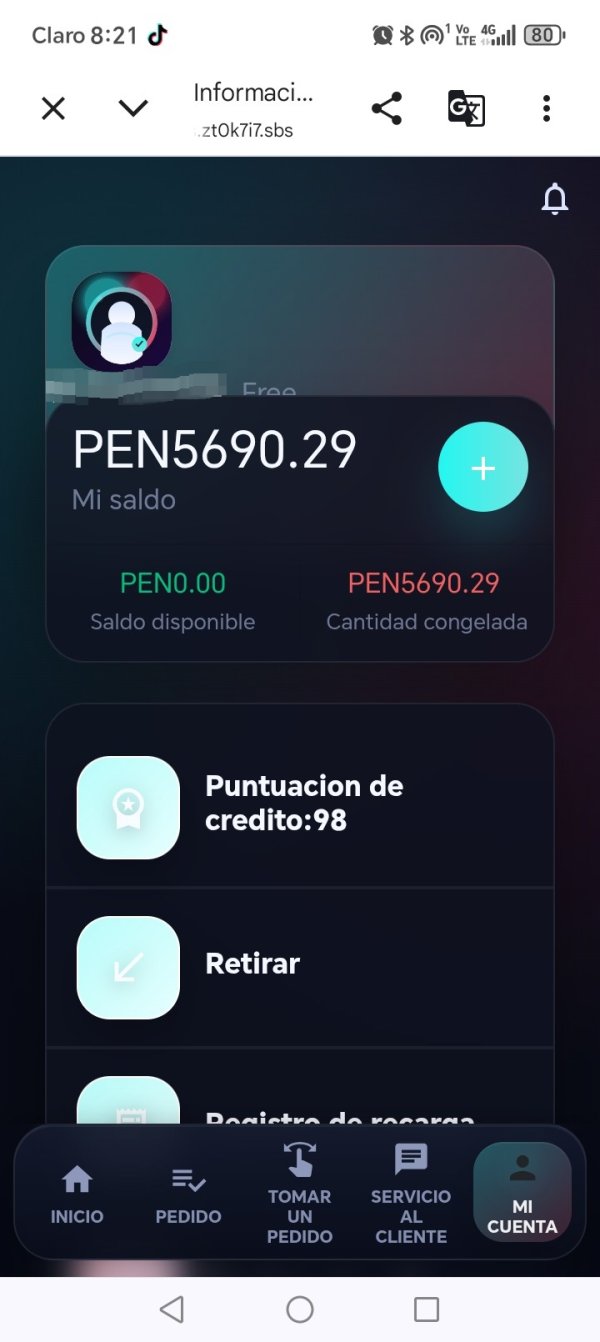The height and width of the screenshot is (1342, 600).
Task: Add funds with the plus button
Action: [x=483, y=467]
